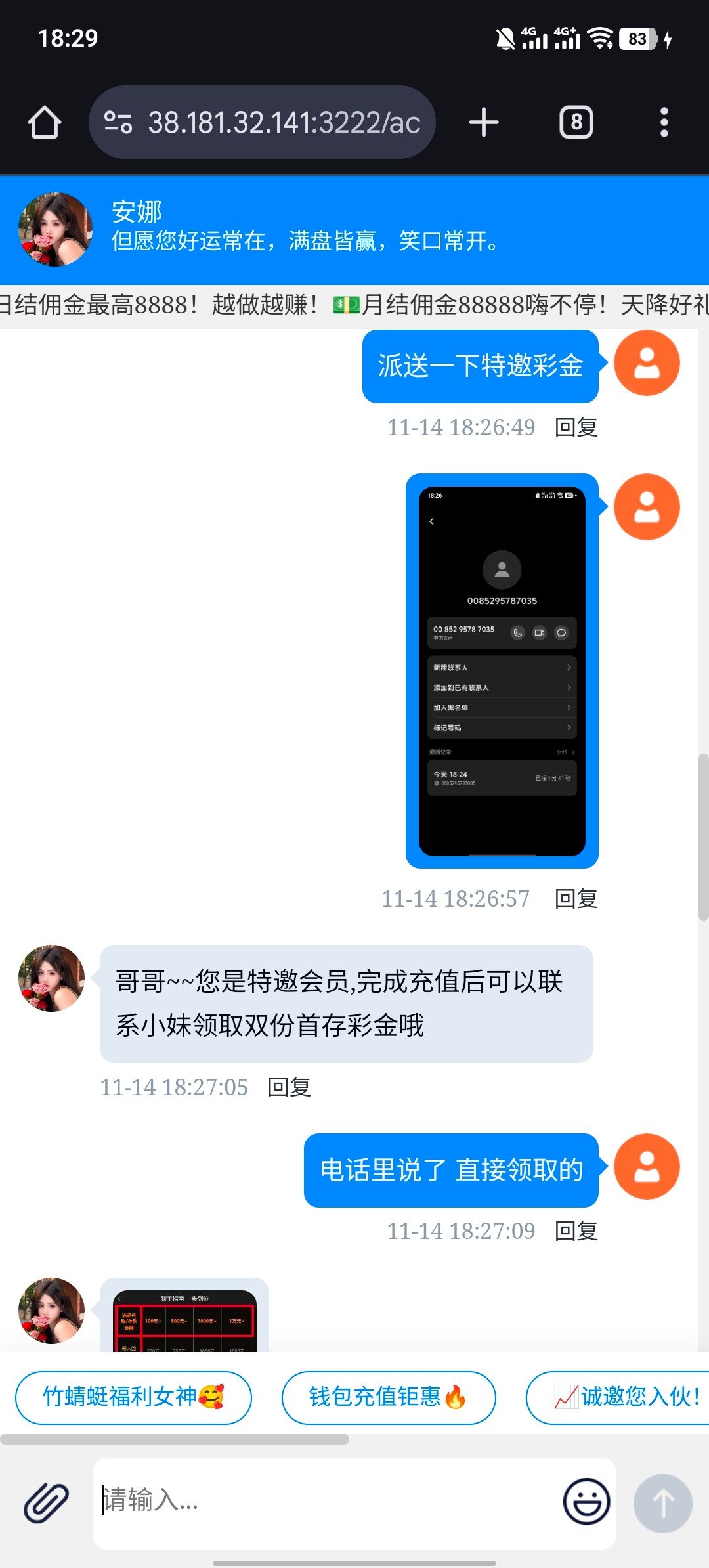
Task: Reply to the screenshot sent at 18:26:57
Action: pyautogui.click(x=576, y=899)
